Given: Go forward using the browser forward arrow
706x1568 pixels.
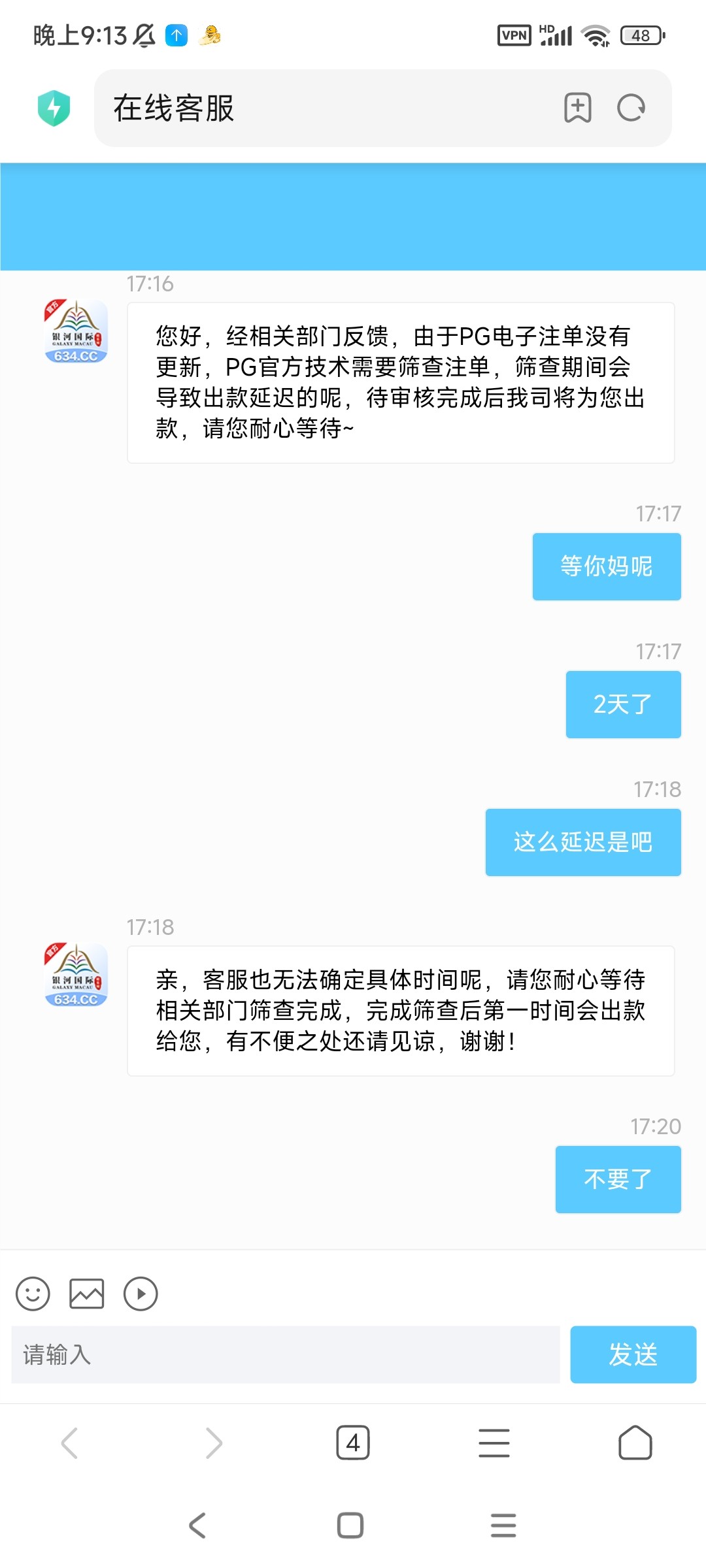Looking at the screenshot, I should pos(212,1444).
